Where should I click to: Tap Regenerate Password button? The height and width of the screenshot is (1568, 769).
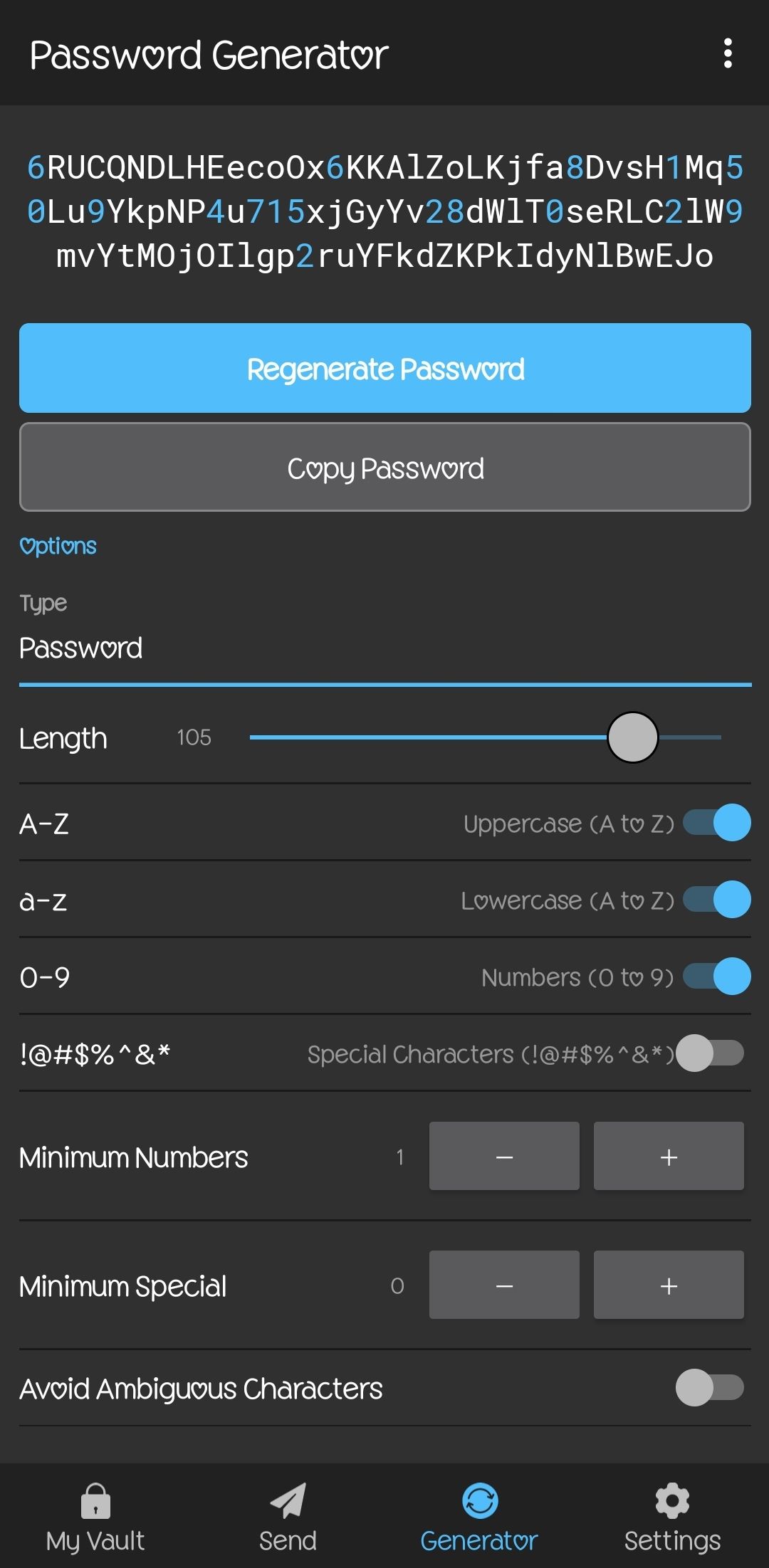point(385,368)
